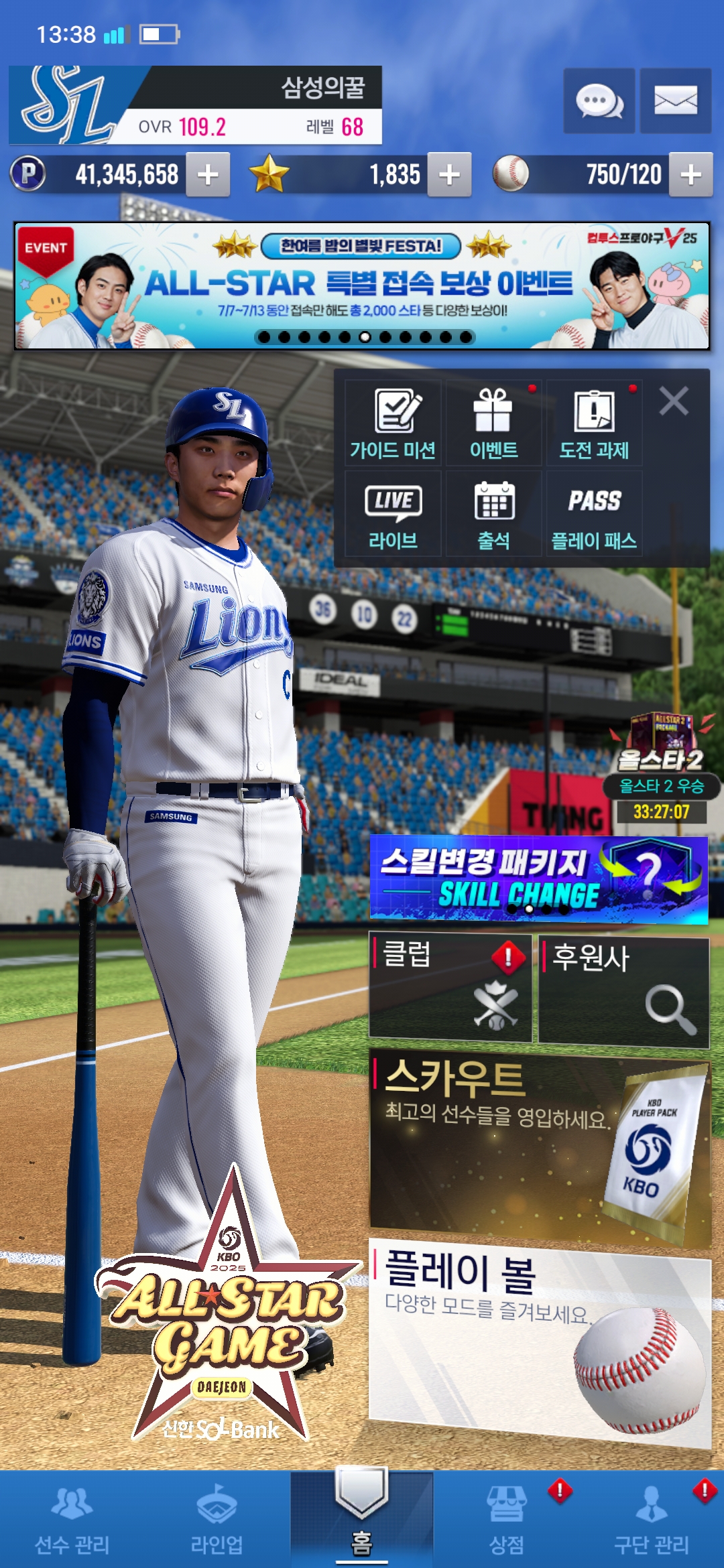
Task: Open the ALL-STAR event banner
Action: pos(362,286)
